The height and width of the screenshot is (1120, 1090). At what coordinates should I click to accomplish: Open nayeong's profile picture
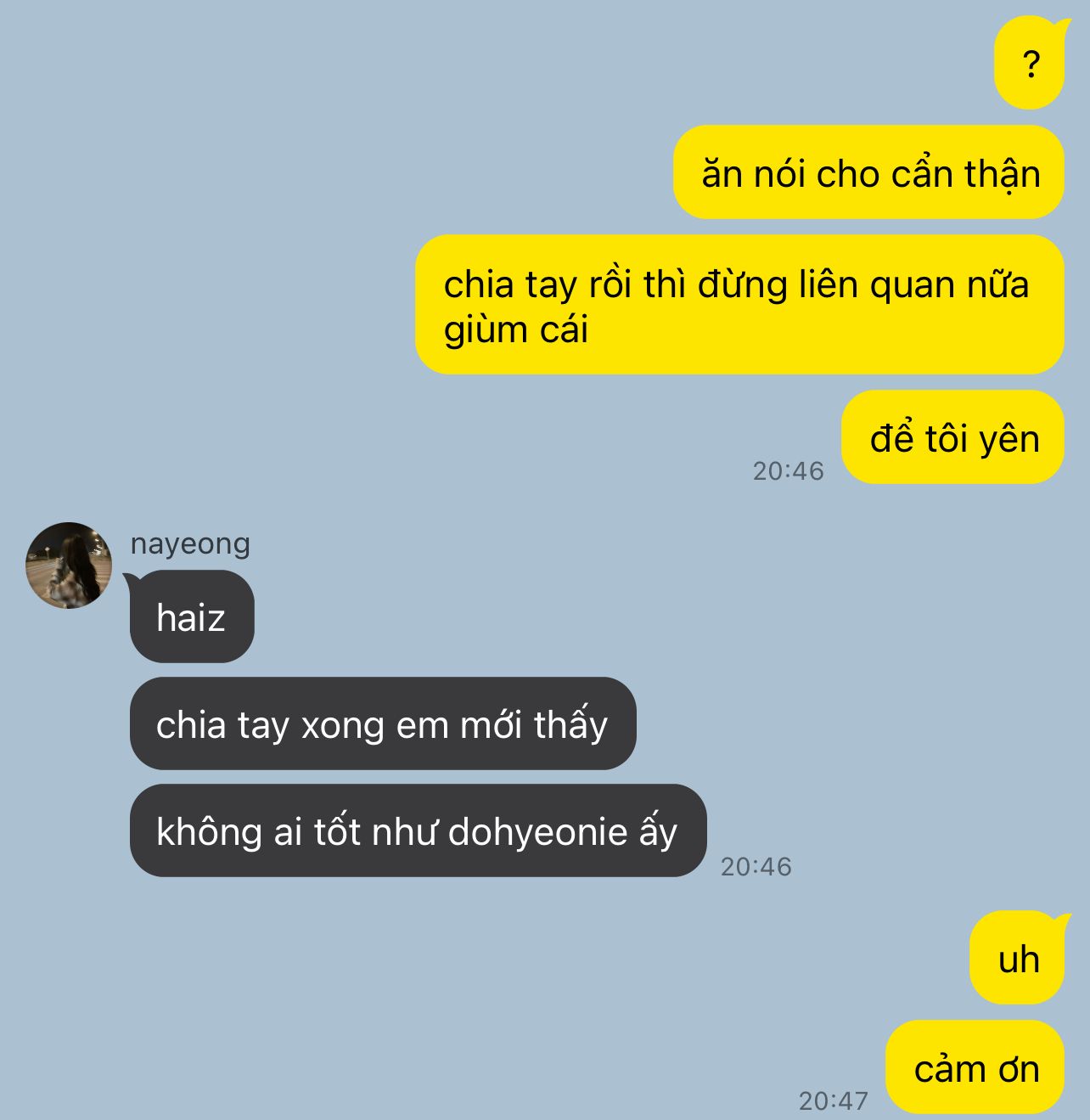tap(69, 566)
